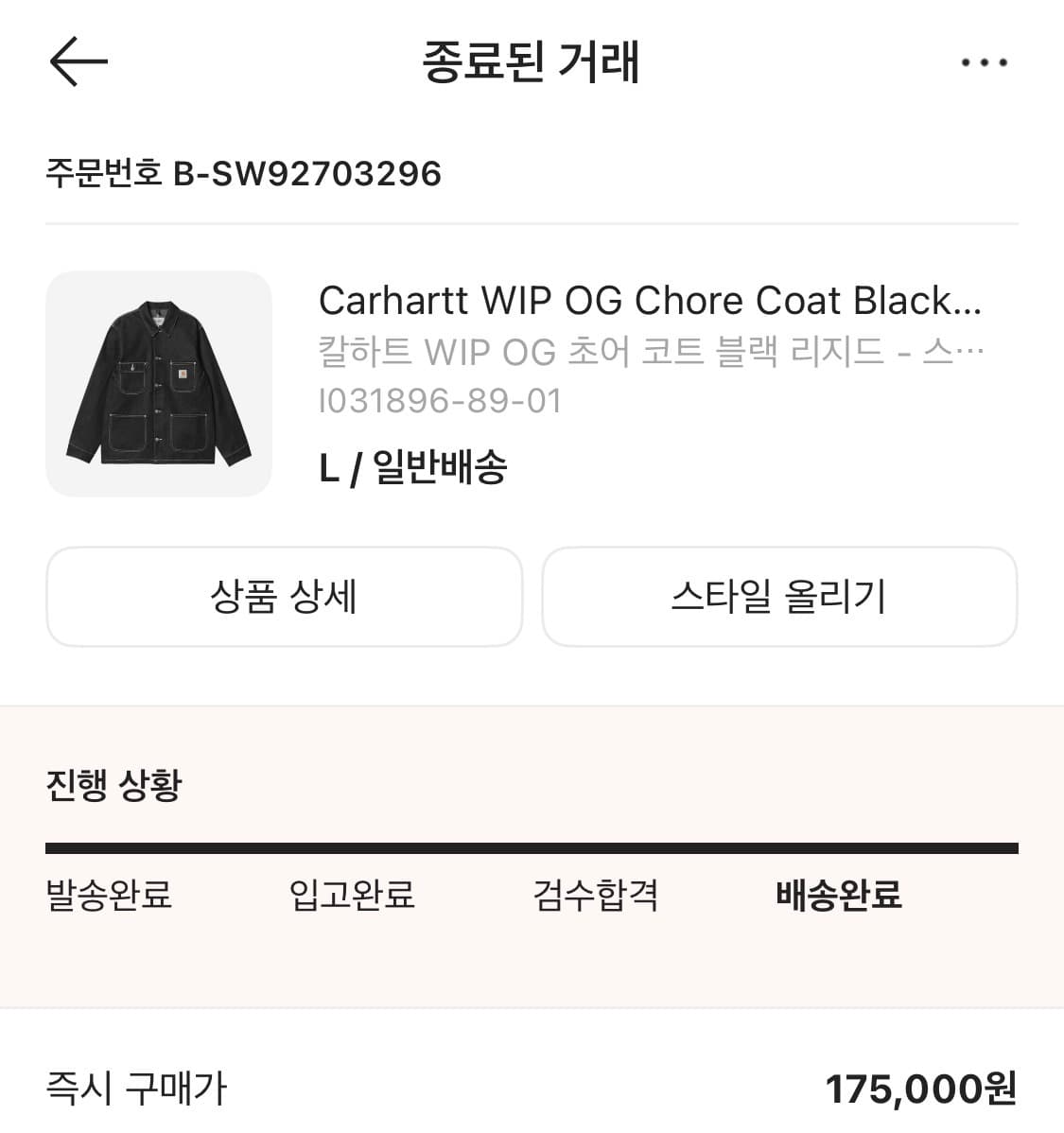
Task: Select the 입고완료 arrival complete step
Action: point(352,897)
